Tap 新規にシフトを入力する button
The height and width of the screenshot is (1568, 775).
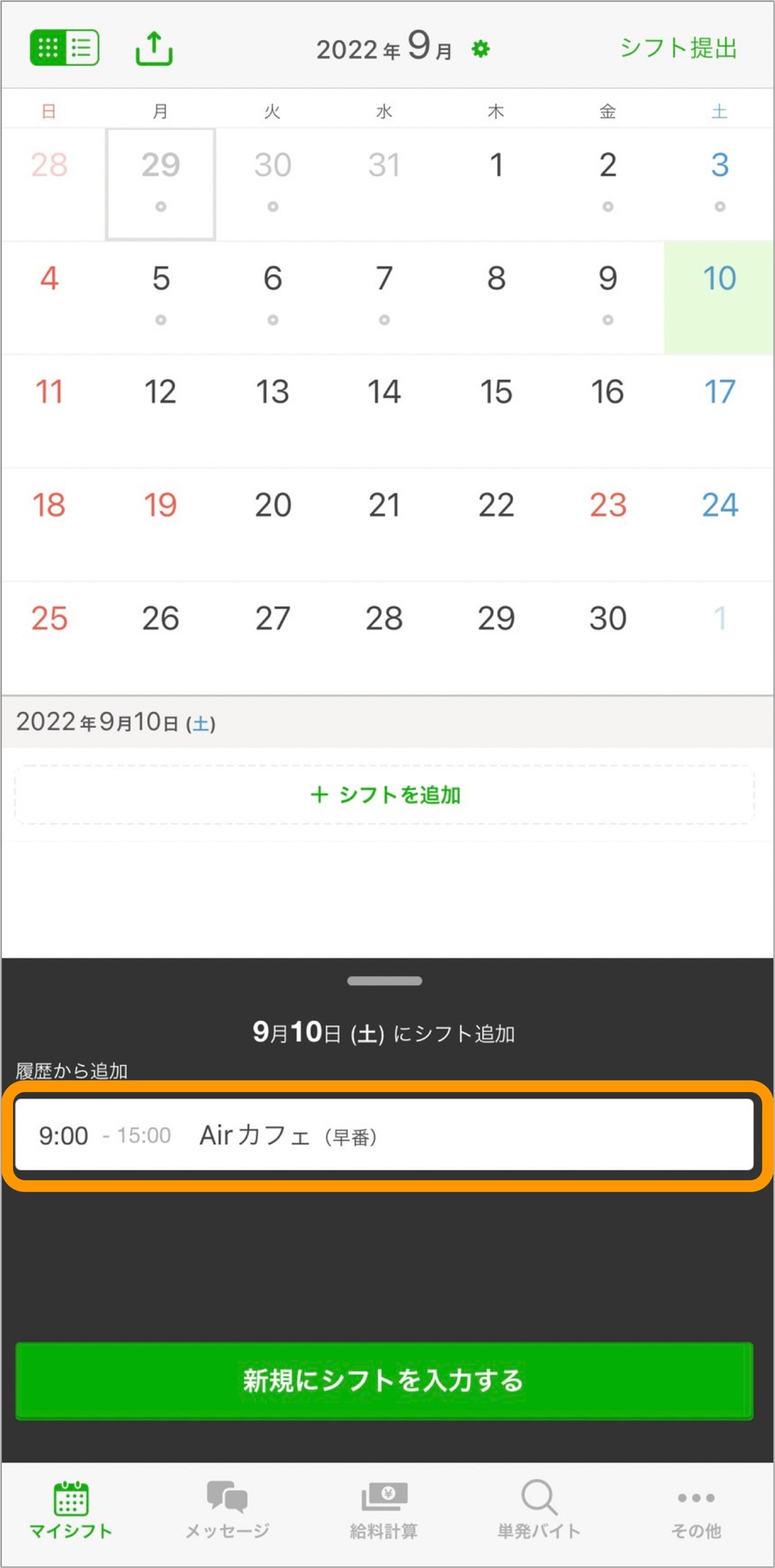[385, 1380]
